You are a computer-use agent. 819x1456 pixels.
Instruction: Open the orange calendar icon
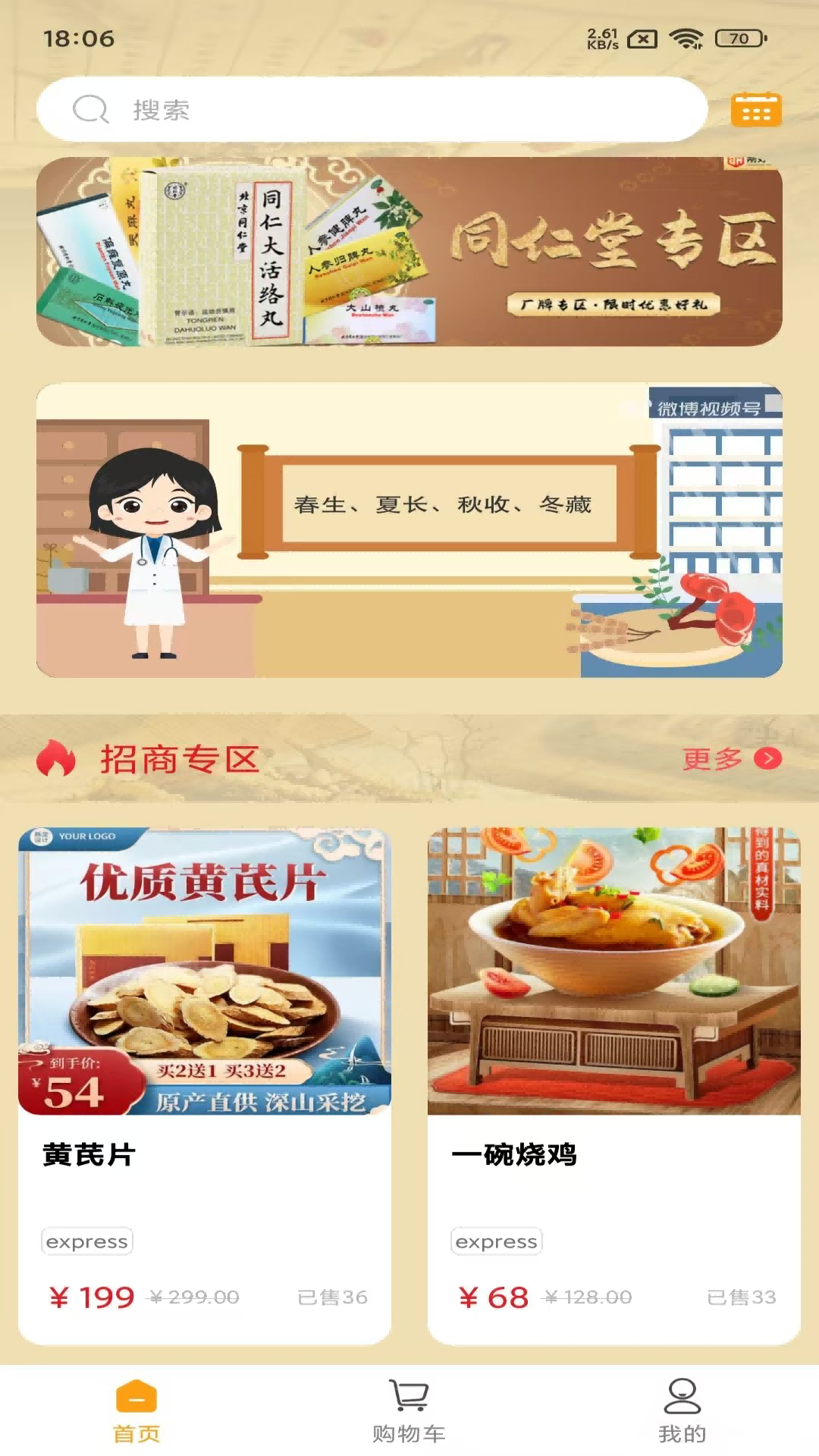click(755, 110)
